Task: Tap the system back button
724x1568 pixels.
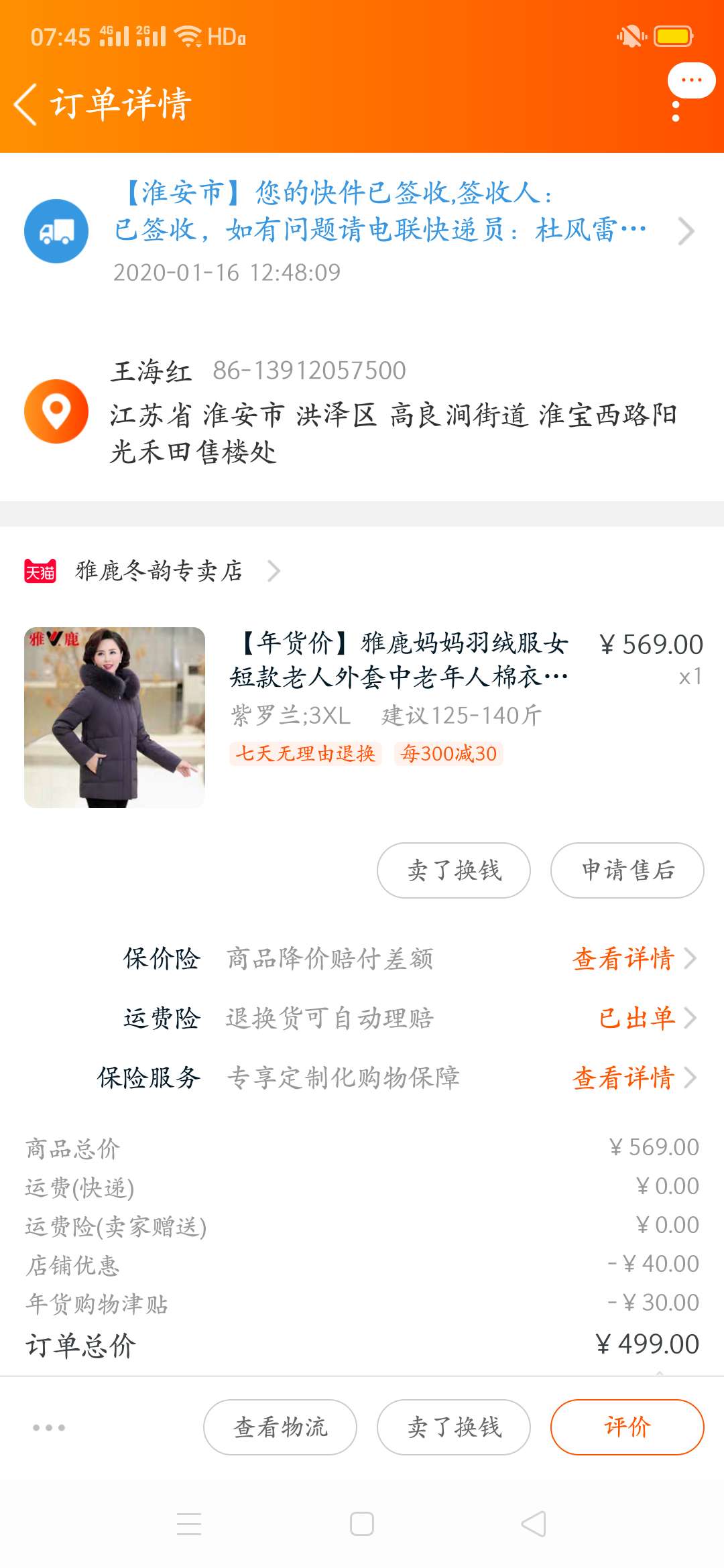Action: point(534,1524)
